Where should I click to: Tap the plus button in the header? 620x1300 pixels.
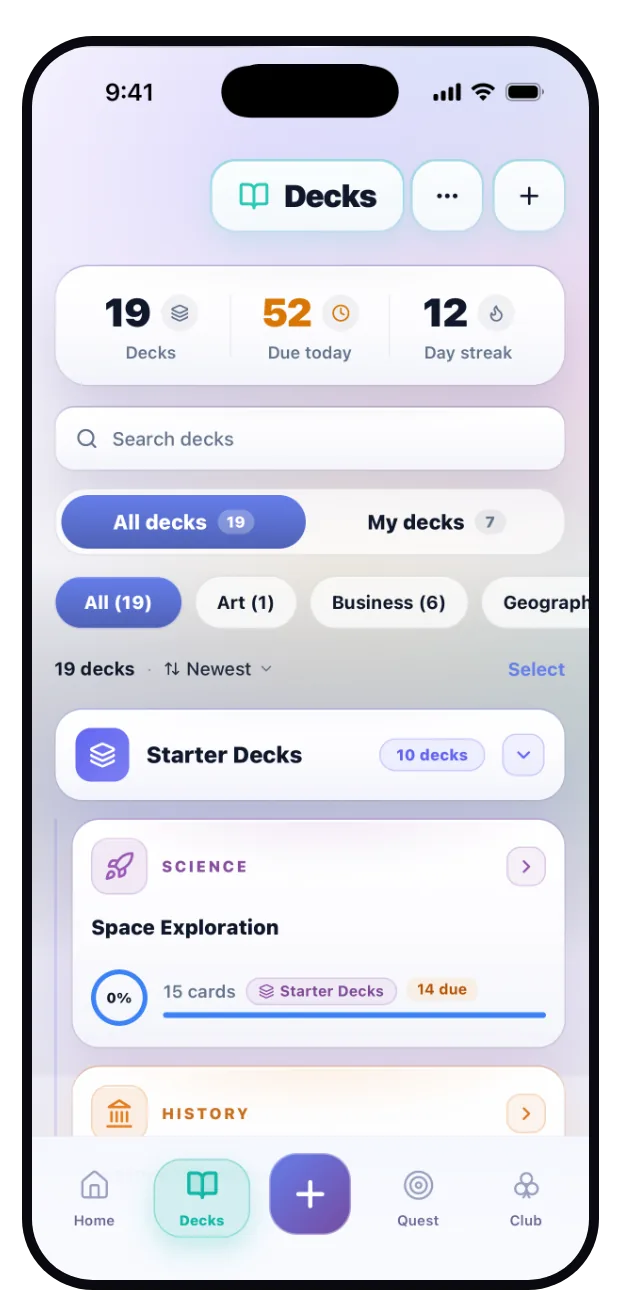[x=529, y=196]
